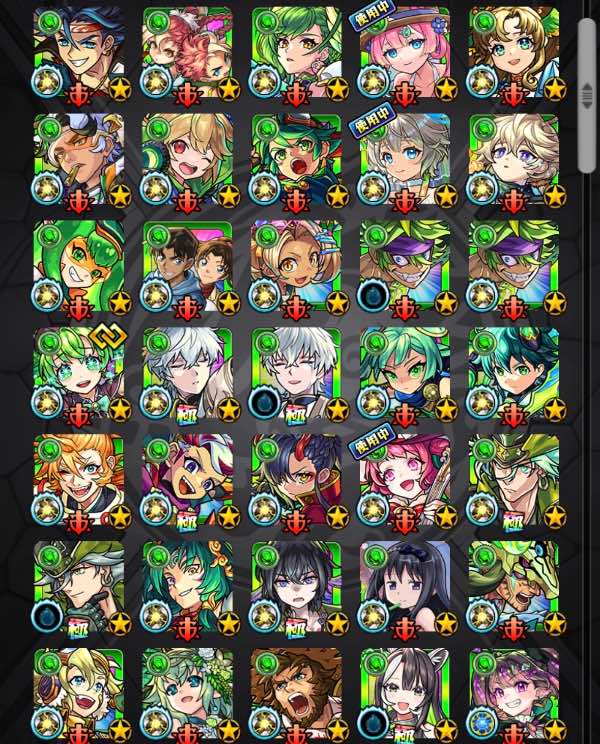Tap the scroll handle on the right edge
Screen dimensions: 600x744
tap(587, 95)
